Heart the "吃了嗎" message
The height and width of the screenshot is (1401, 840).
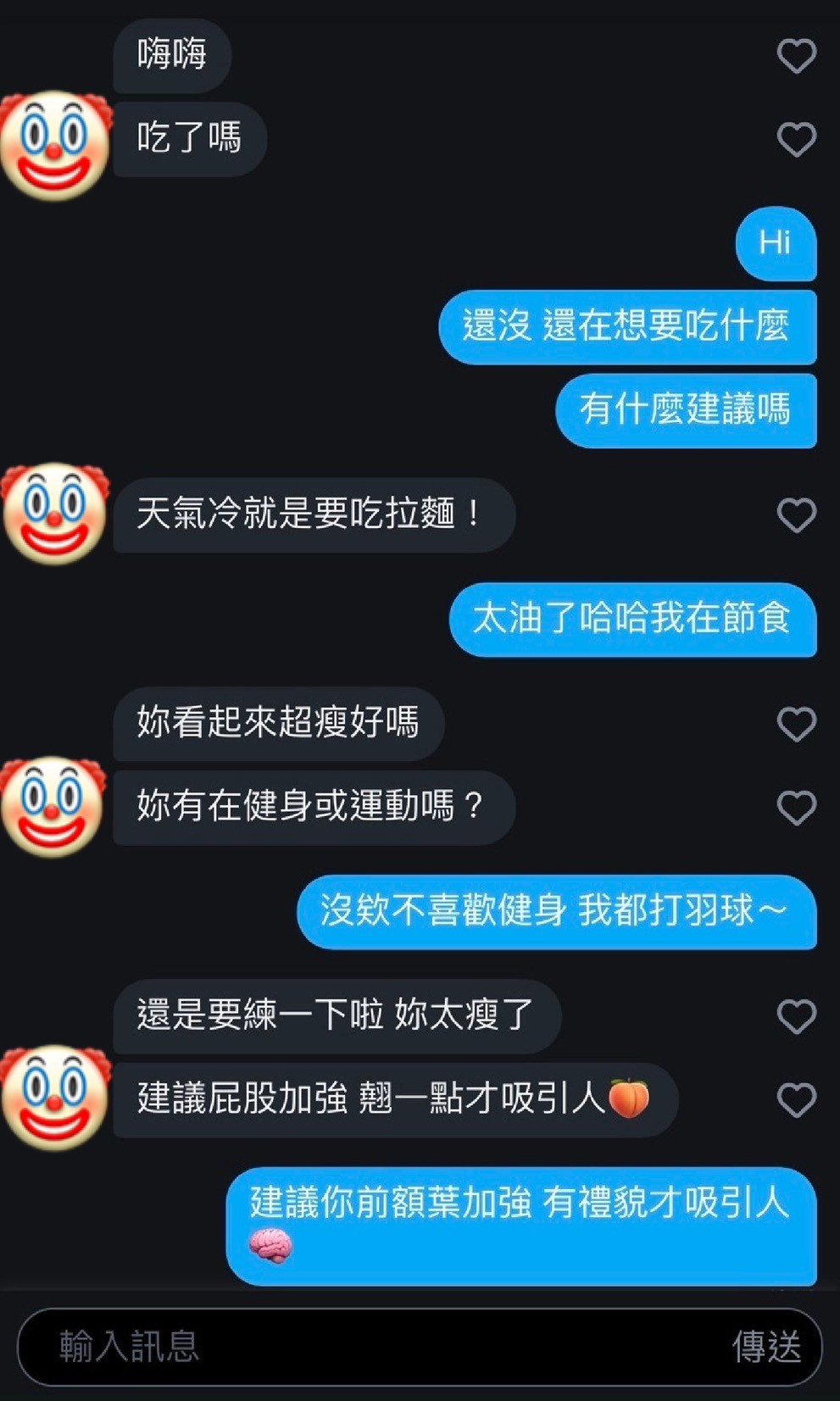click(795, 138)
